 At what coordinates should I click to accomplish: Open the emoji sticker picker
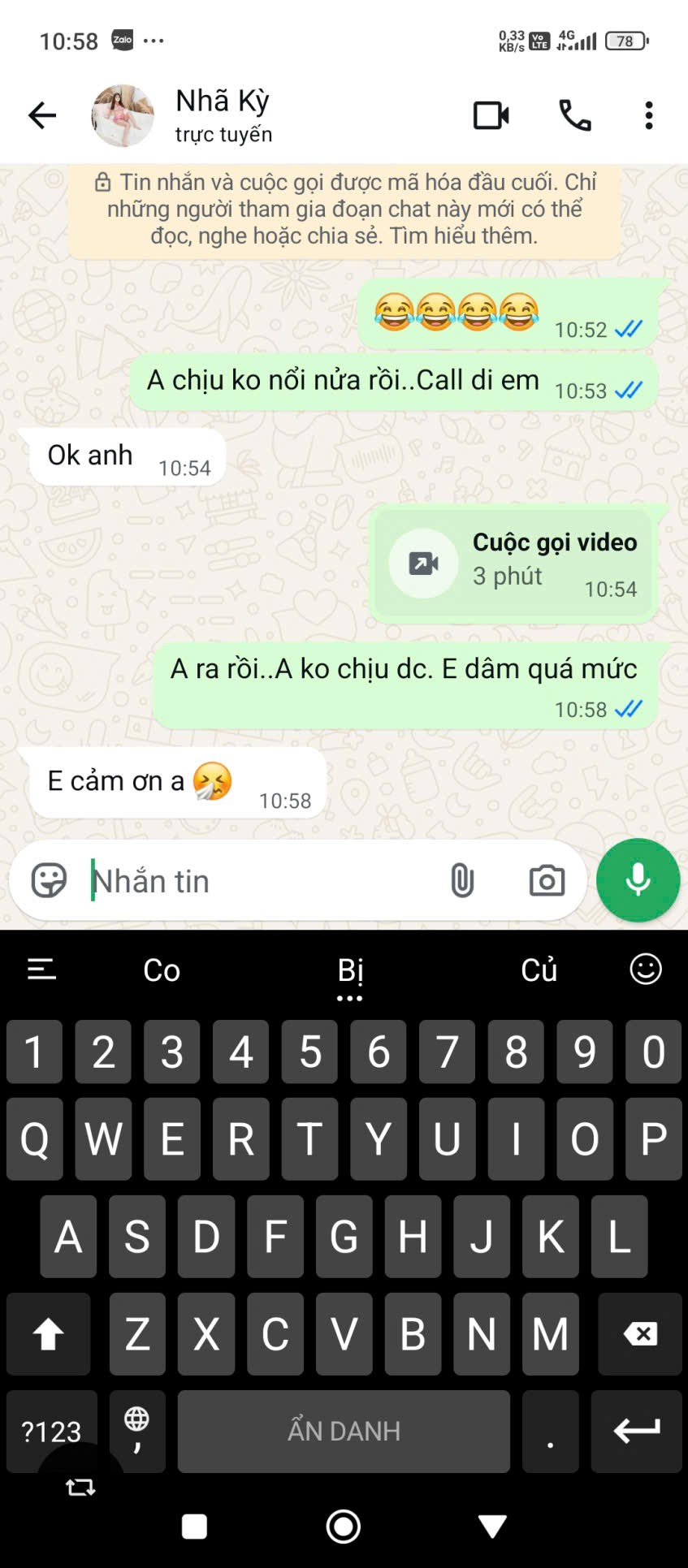[x=49, y=880]
